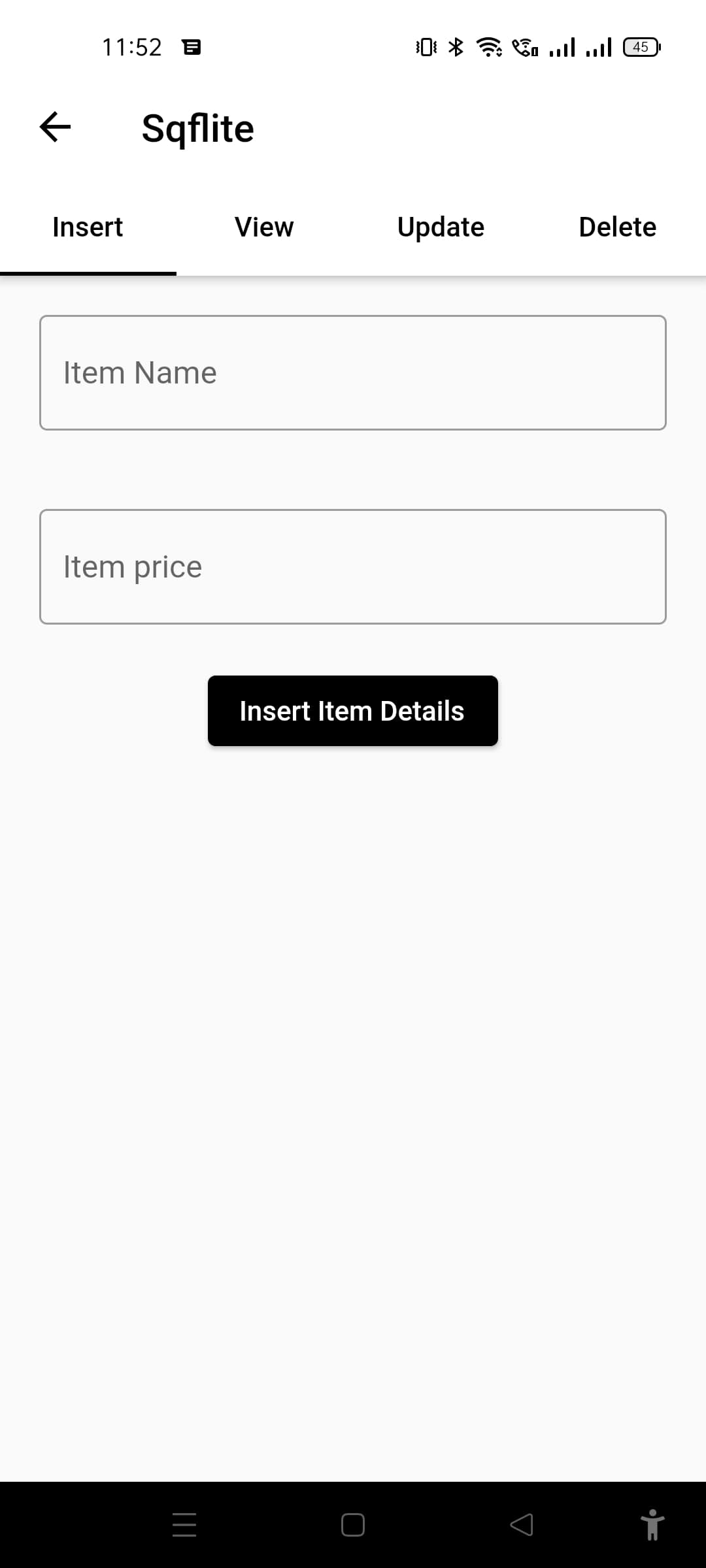706x1568 pixels.
Task: Open recent apps from navigation bar
Action: [184, 1525]
